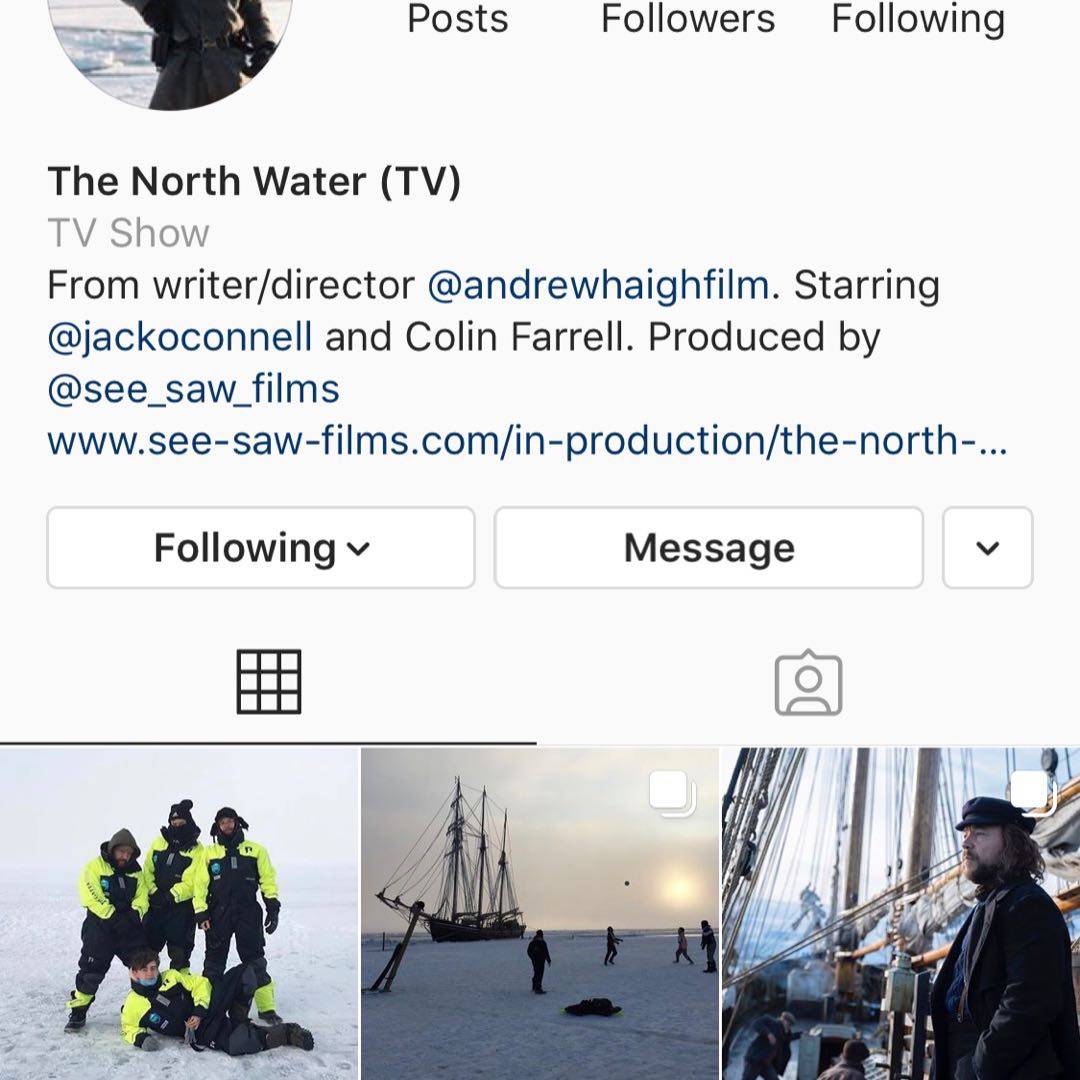Visit the @jackoconnell profile link
This screenshot has height=1080, width=1080.
180,337
